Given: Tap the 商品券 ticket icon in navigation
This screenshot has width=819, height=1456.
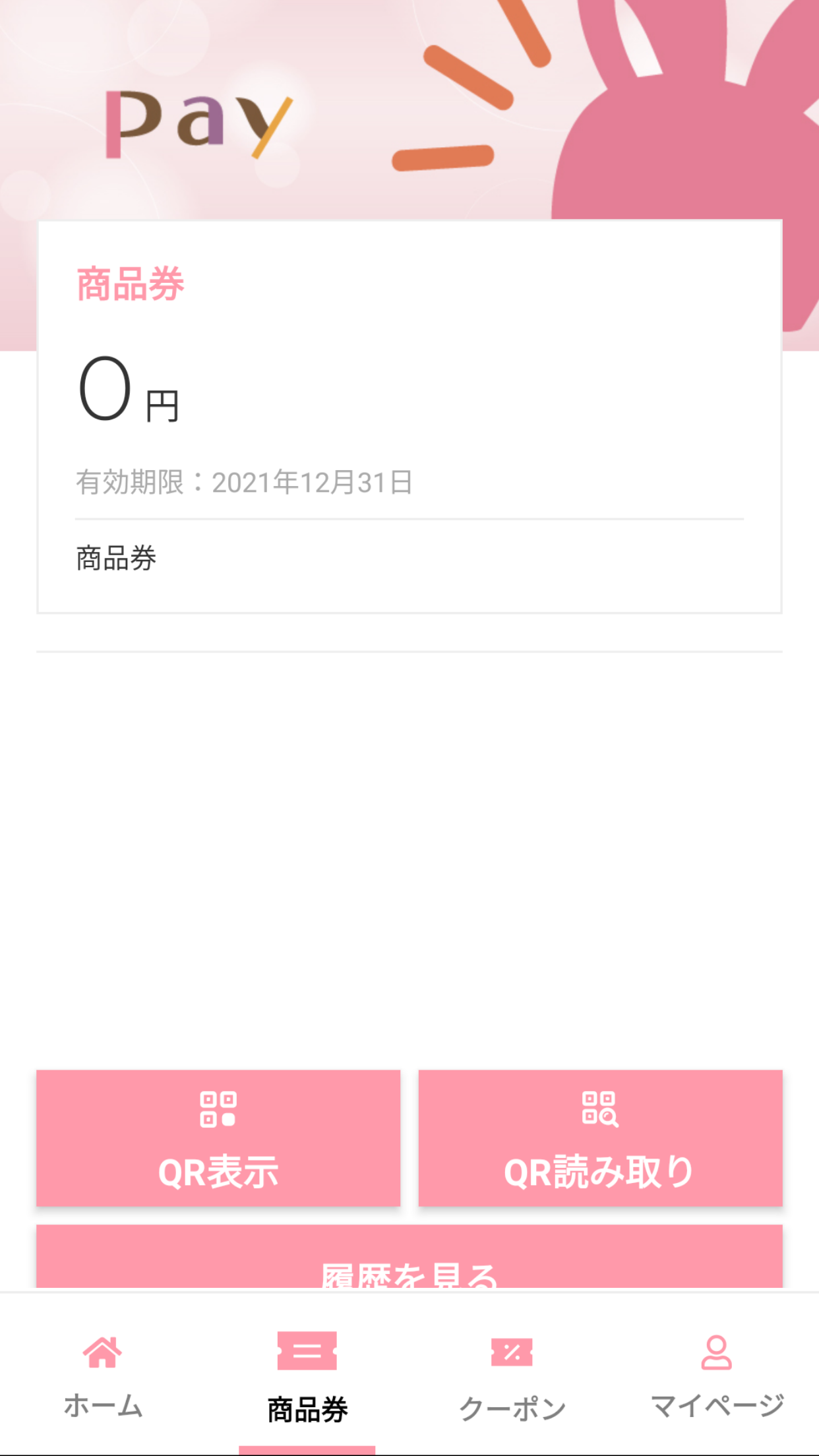Looking at the screenshot, I should click(x=307, y=1353).
